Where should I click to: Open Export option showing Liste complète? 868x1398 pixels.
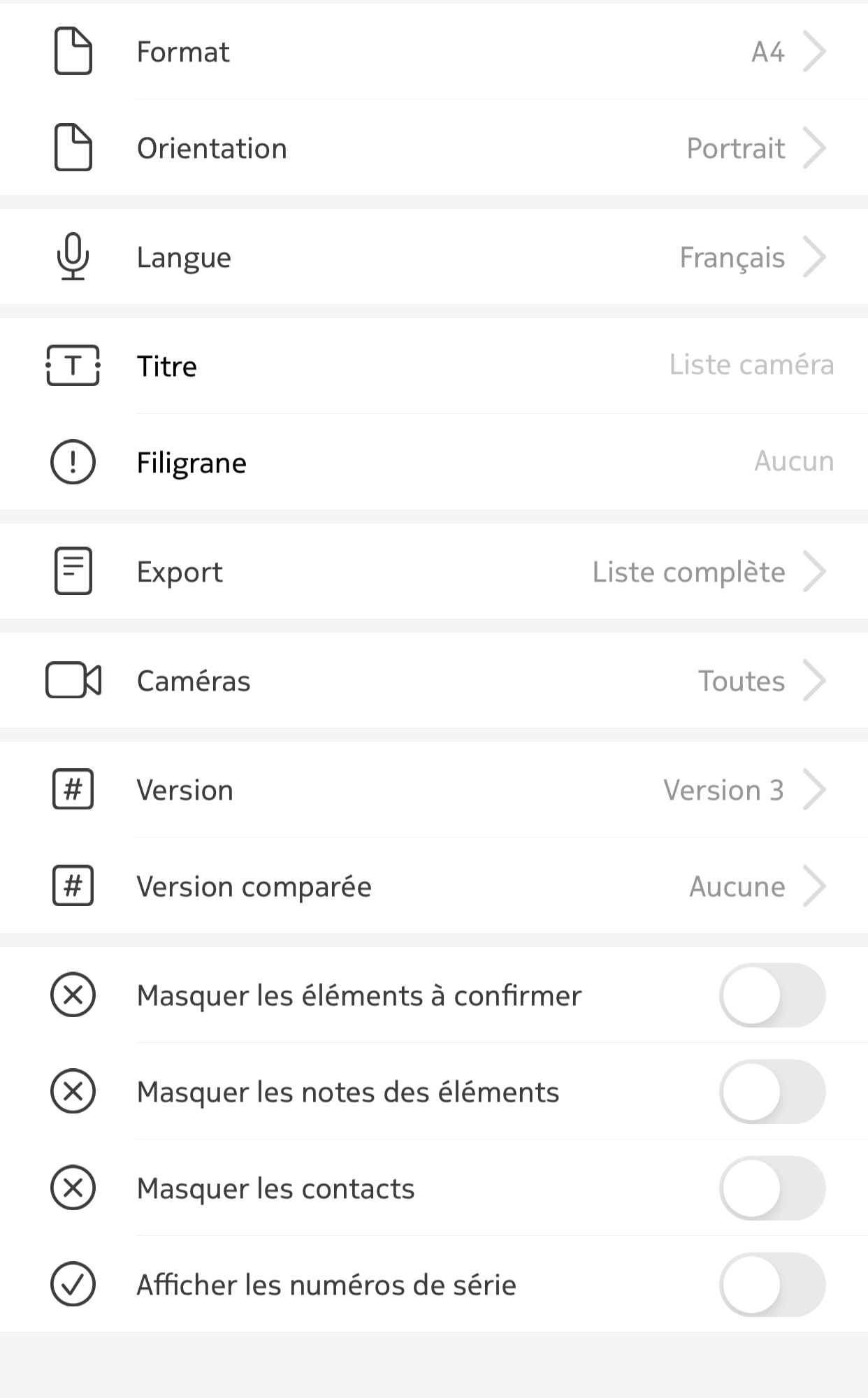tap(434, 571)
